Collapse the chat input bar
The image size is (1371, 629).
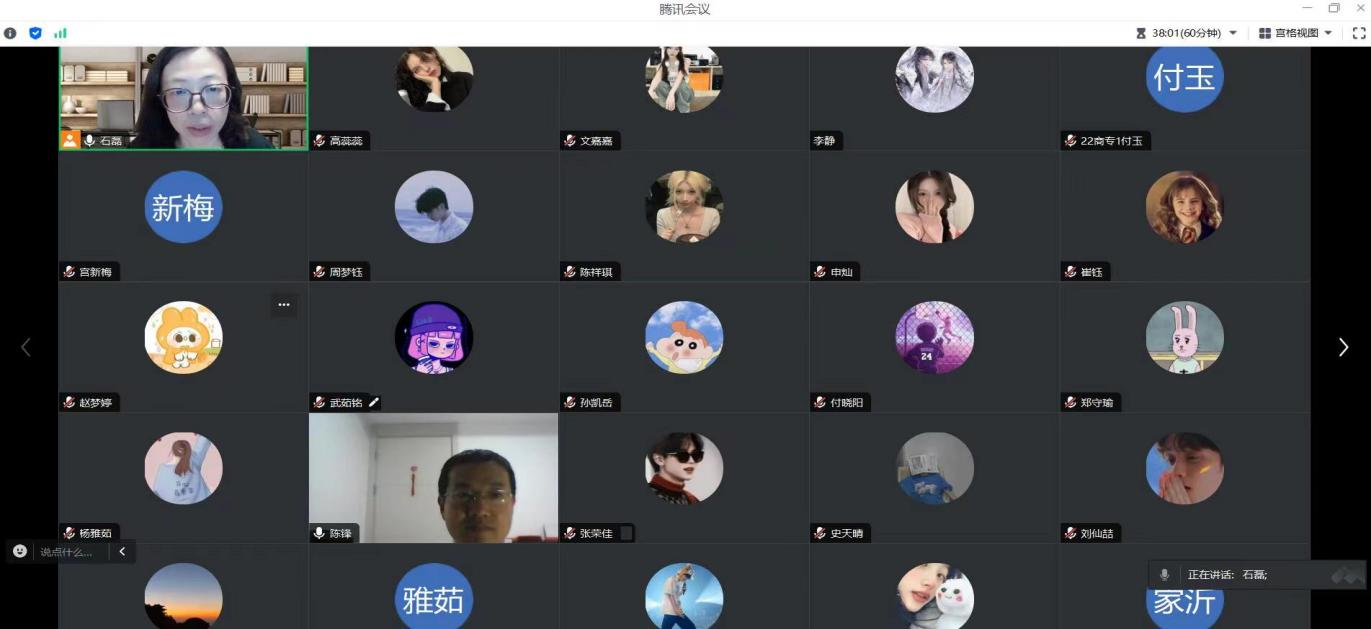[x=122, y=551]
